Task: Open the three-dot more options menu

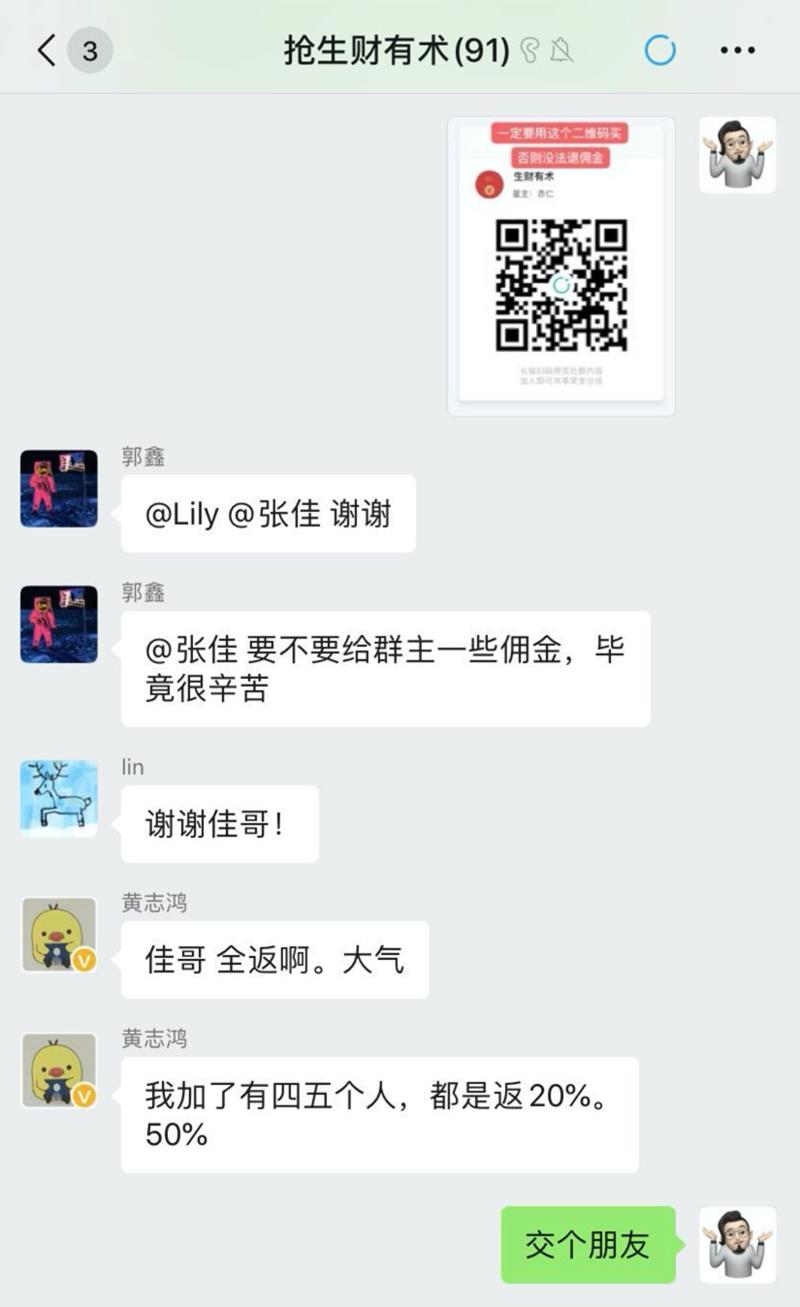Action: [x=738, y=48]
